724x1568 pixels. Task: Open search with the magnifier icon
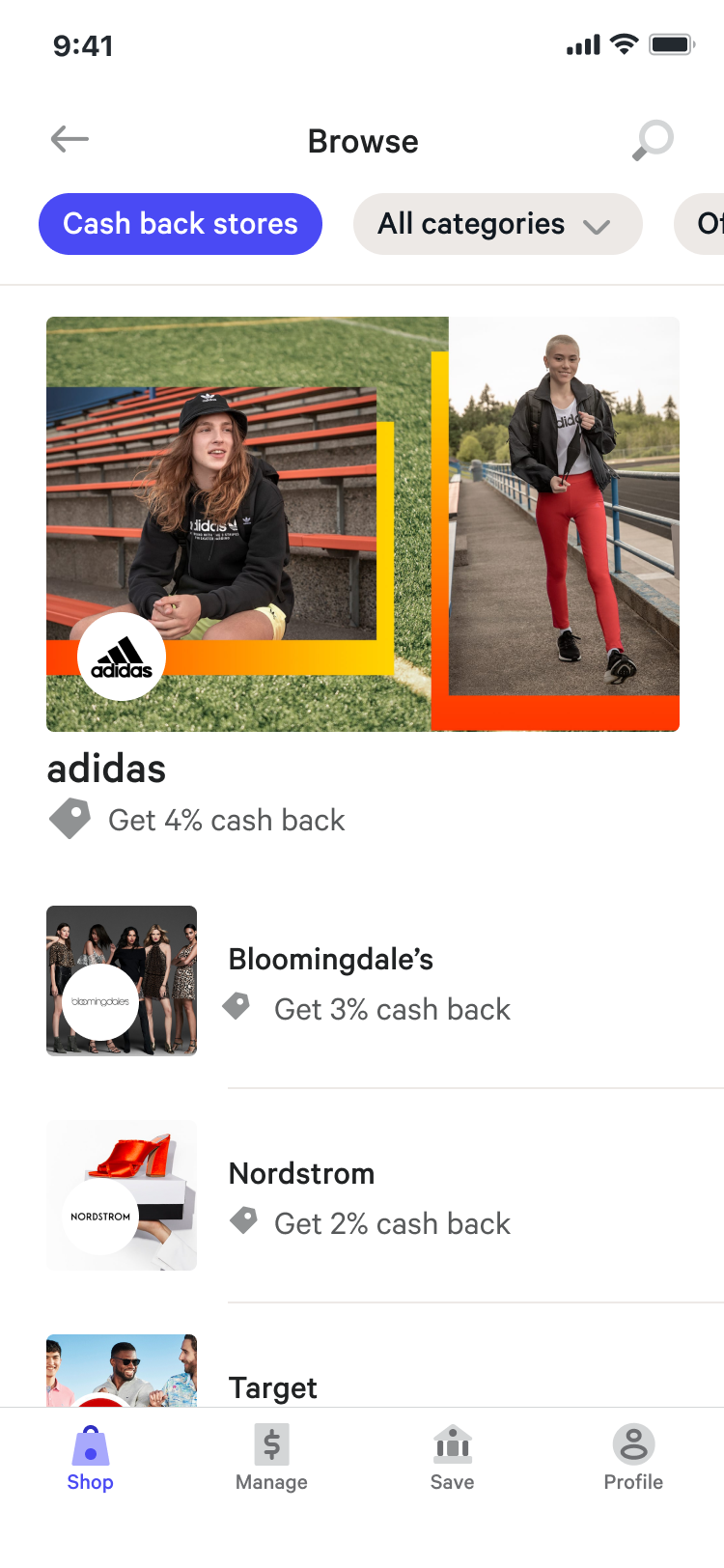(x=654, y=140)
